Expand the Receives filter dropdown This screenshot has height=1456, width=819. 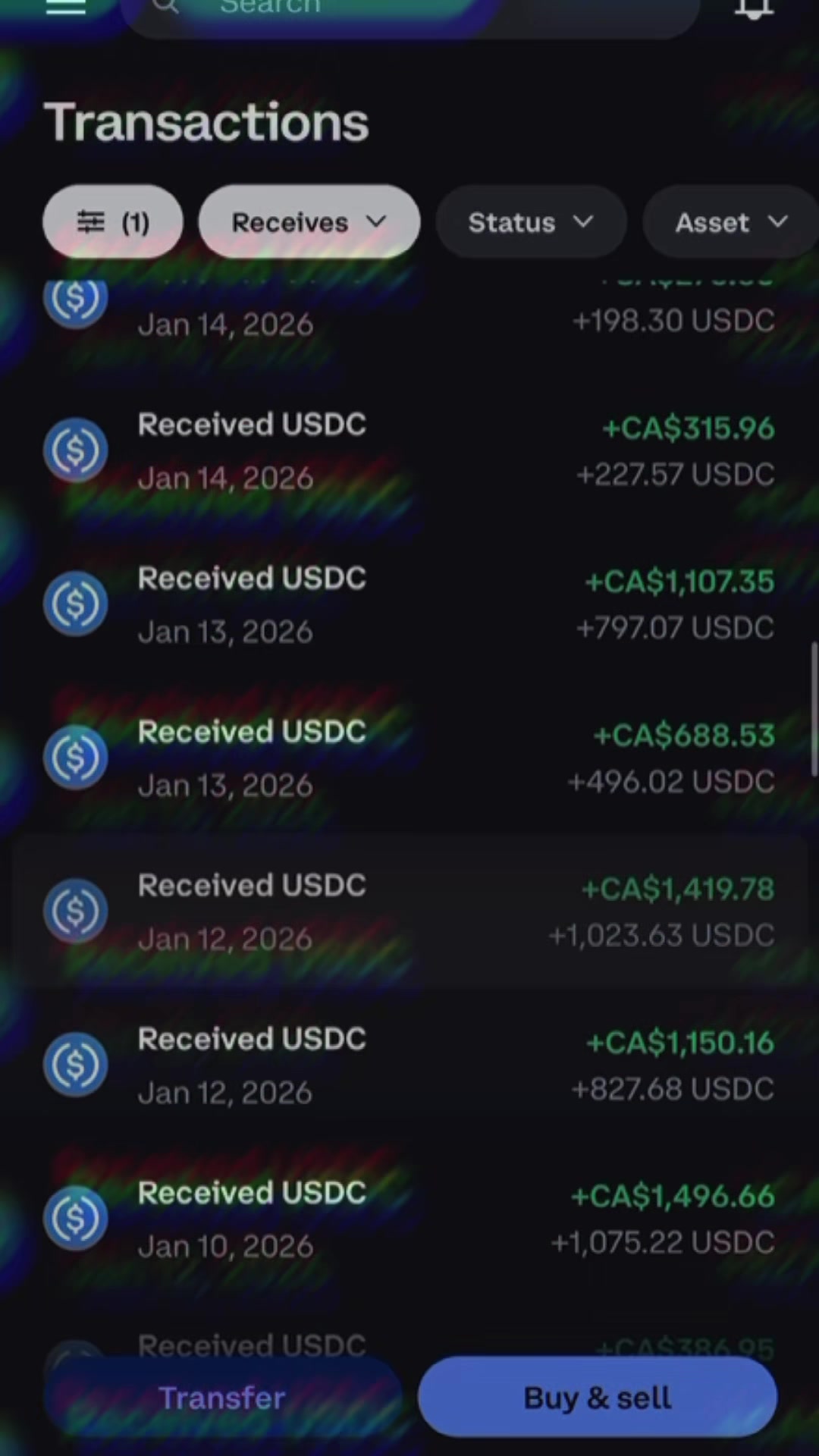(x=309, y=222)
